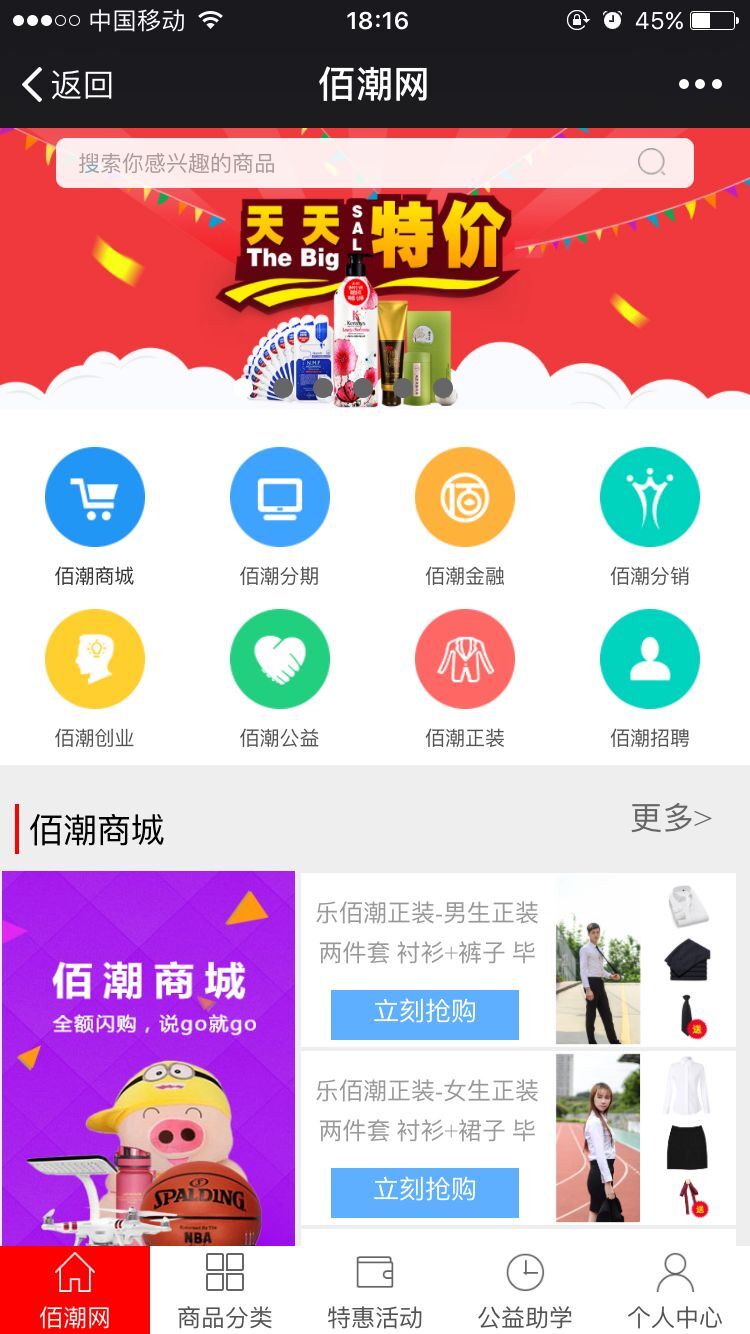Tap 立刻抢购 for the women's suit set

point(424,1191)
